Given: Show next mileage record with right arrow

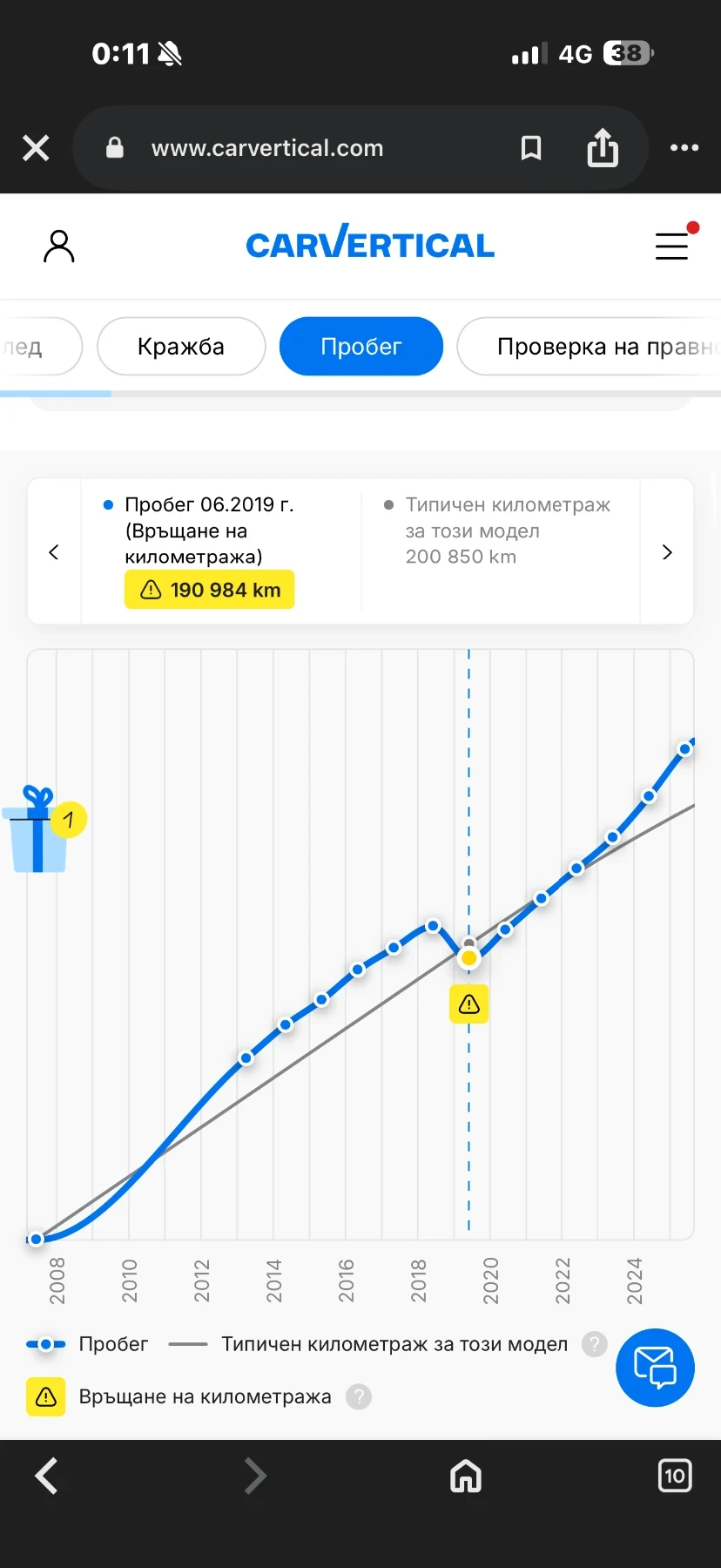Looking at the screenshot, I should point(667,552).
